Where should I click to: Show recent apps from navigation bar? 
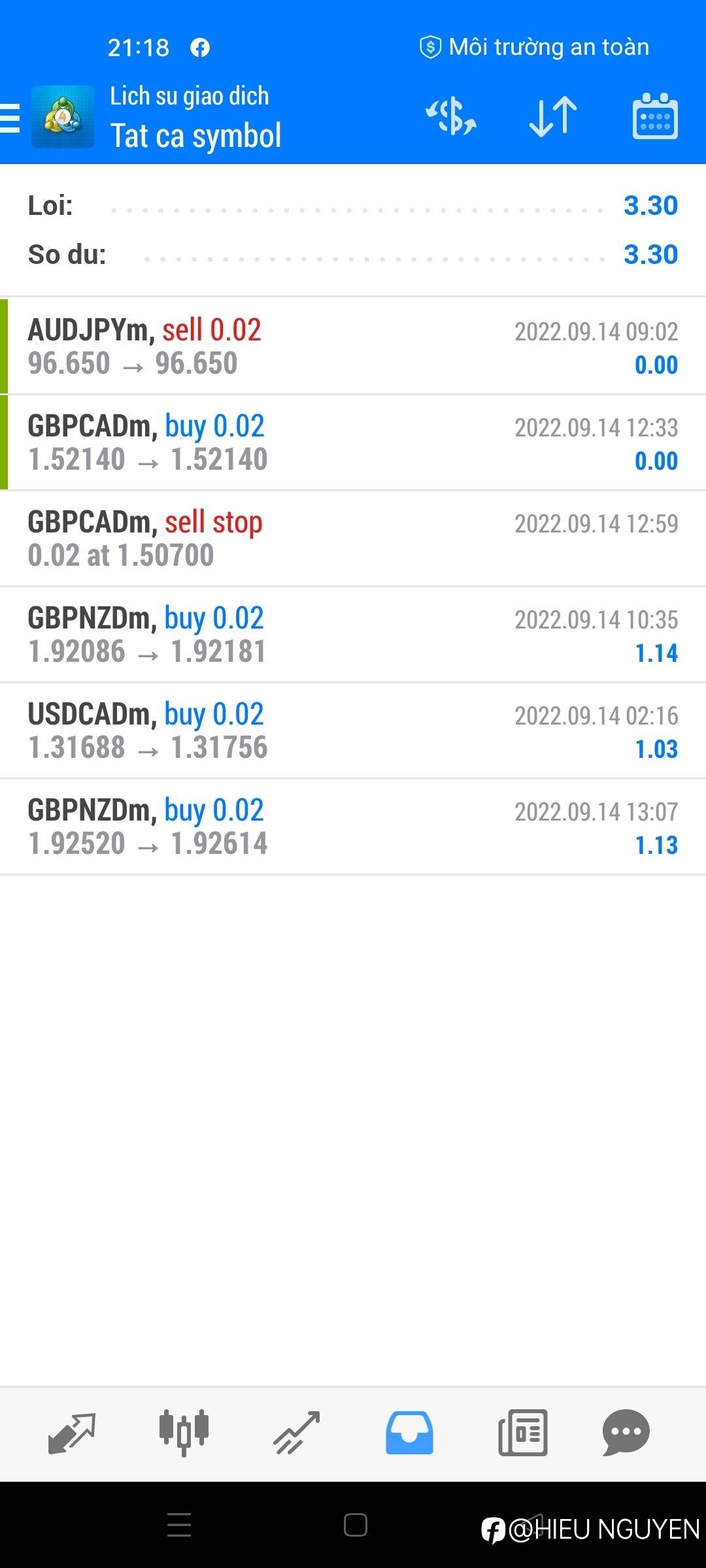click(179, 1525)
